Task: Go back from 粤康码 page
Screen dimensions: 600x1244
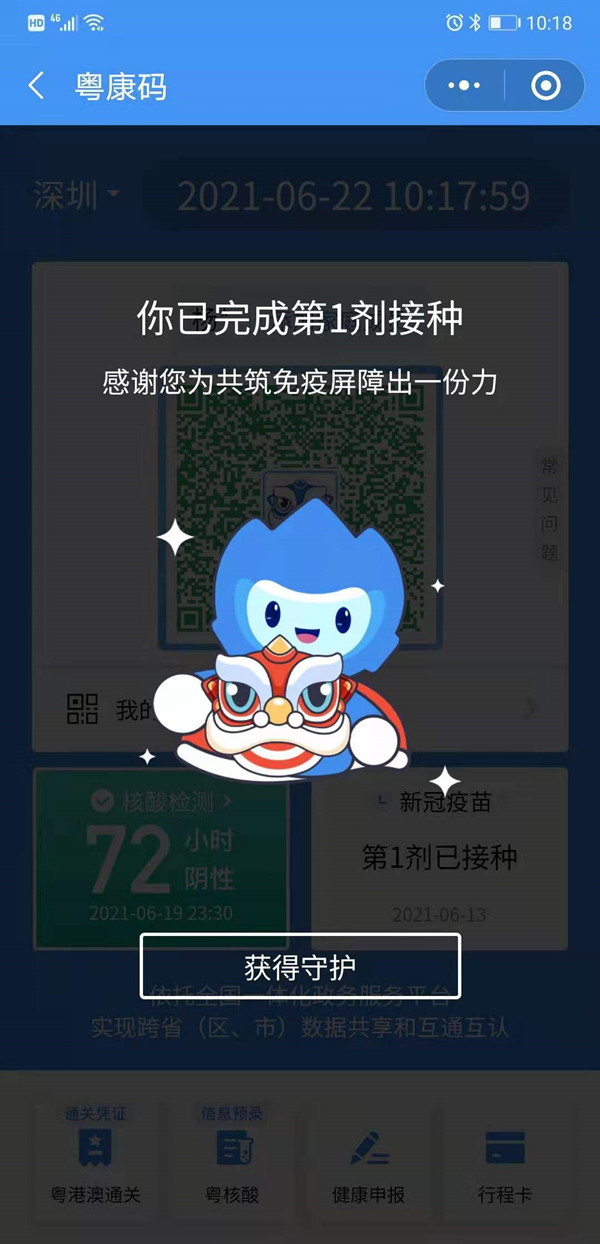Action: point(36,86)
